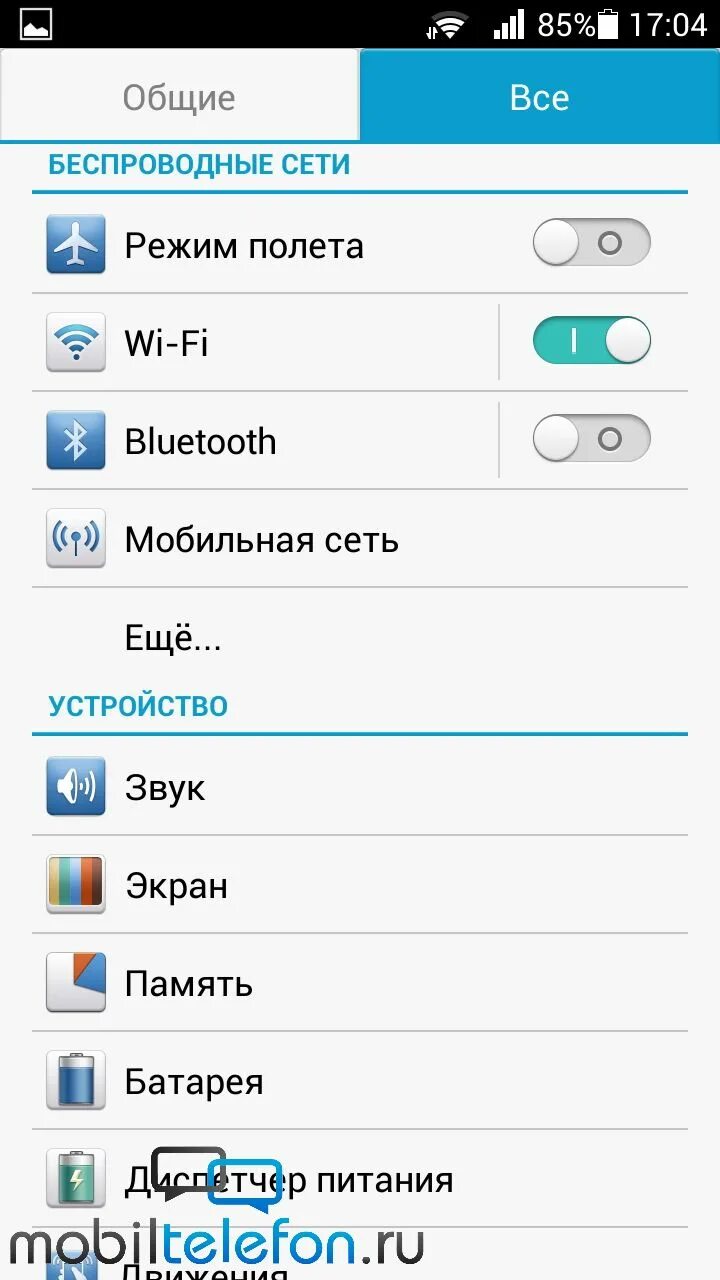Image resolution: width=720 pixels, height=1280 pixels.
Task: Open Звук settings
Action: coord(360,787)
